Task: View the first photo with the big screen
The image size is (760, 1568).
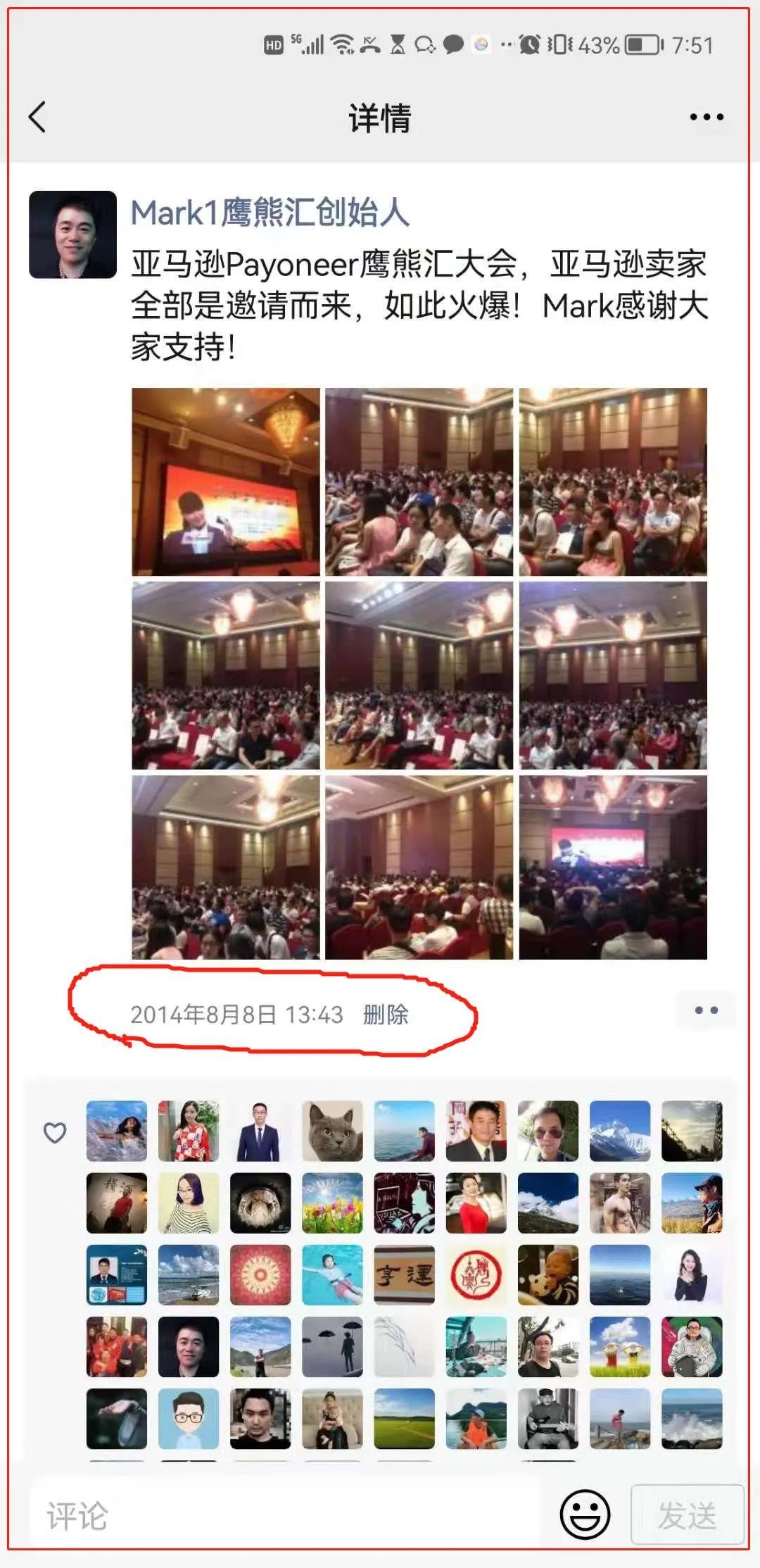Action: coord(225,482)
